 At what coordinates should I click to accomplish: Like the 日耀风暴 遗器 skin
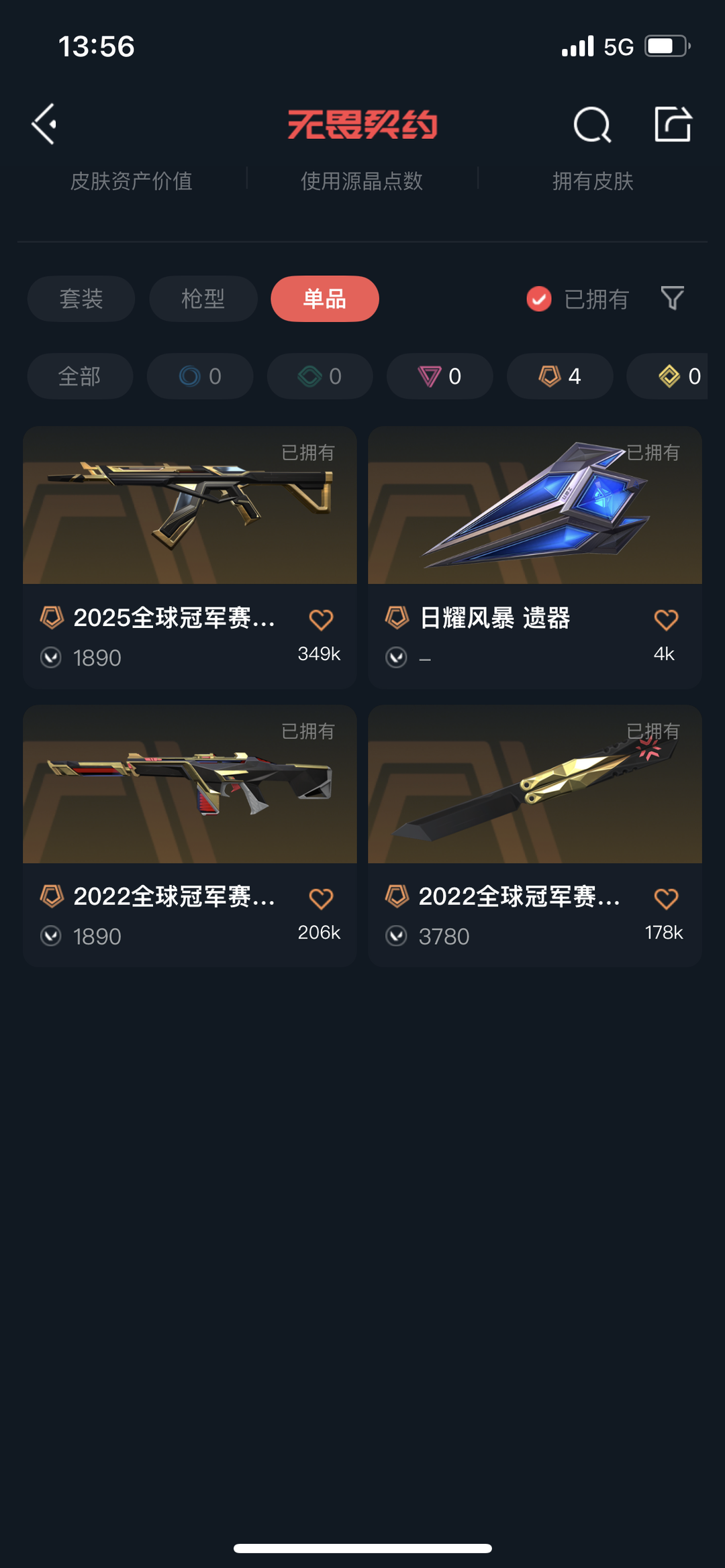[x=666, y=619]
